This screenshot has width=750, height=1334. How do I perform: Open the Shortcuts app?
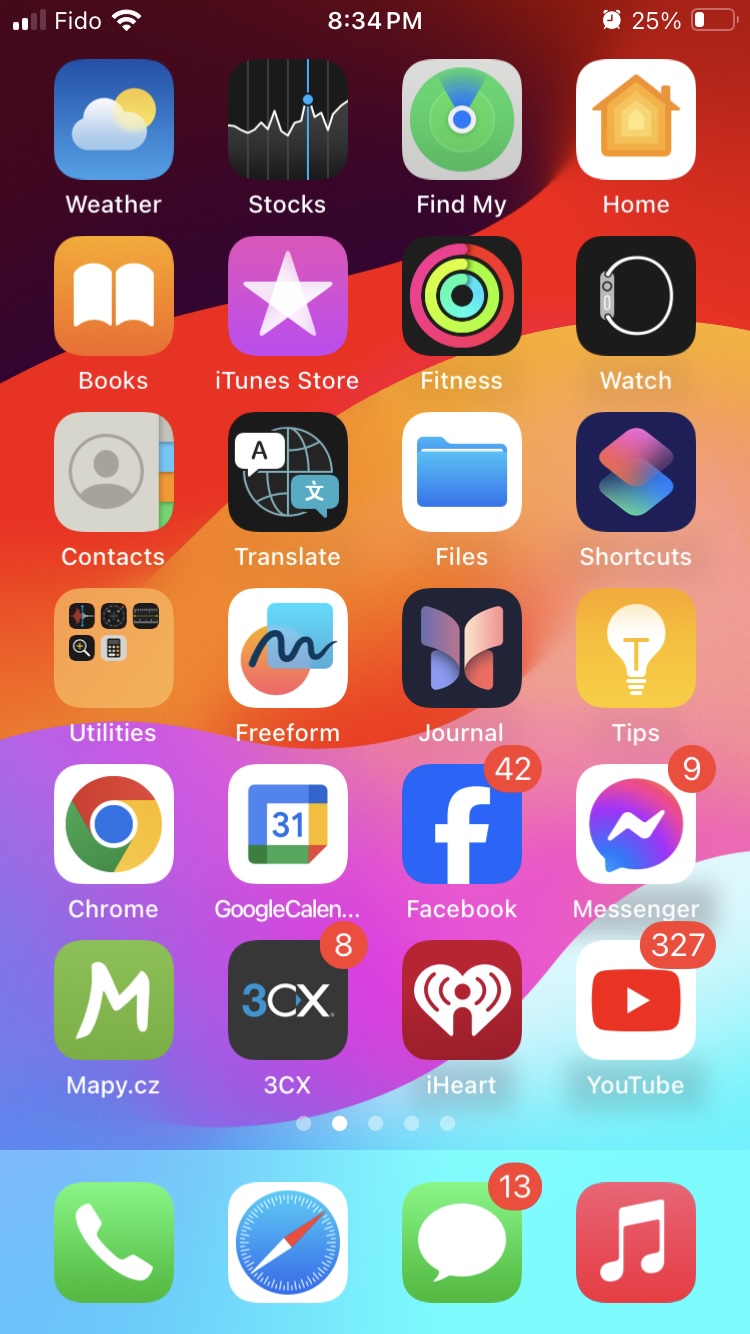point(635,472)
